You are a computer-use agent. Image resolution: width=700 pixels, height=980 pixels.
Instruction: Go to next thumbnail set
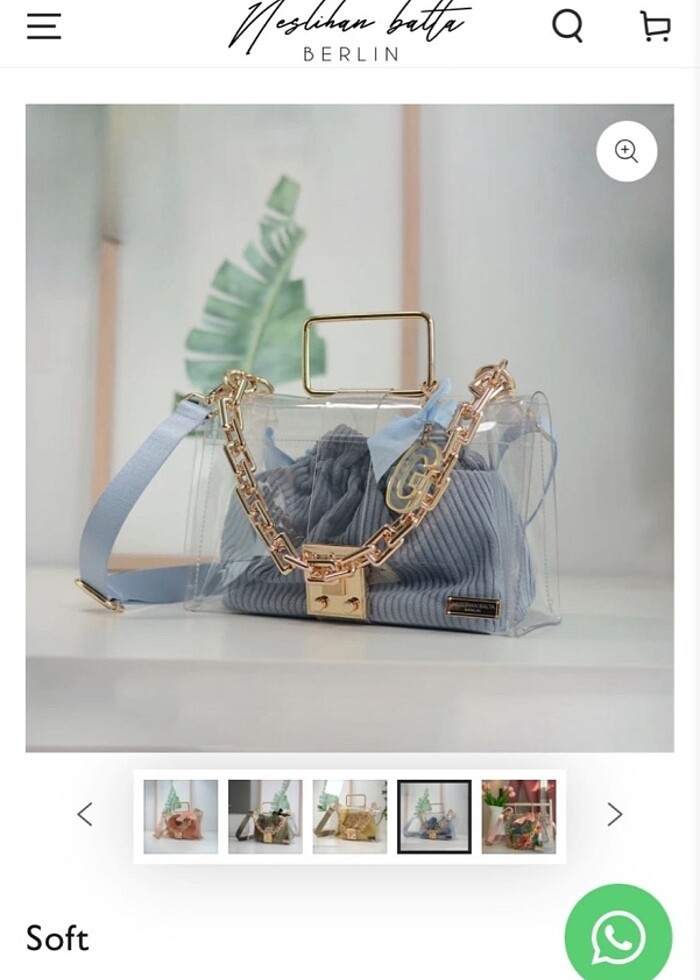coord(614,815)
